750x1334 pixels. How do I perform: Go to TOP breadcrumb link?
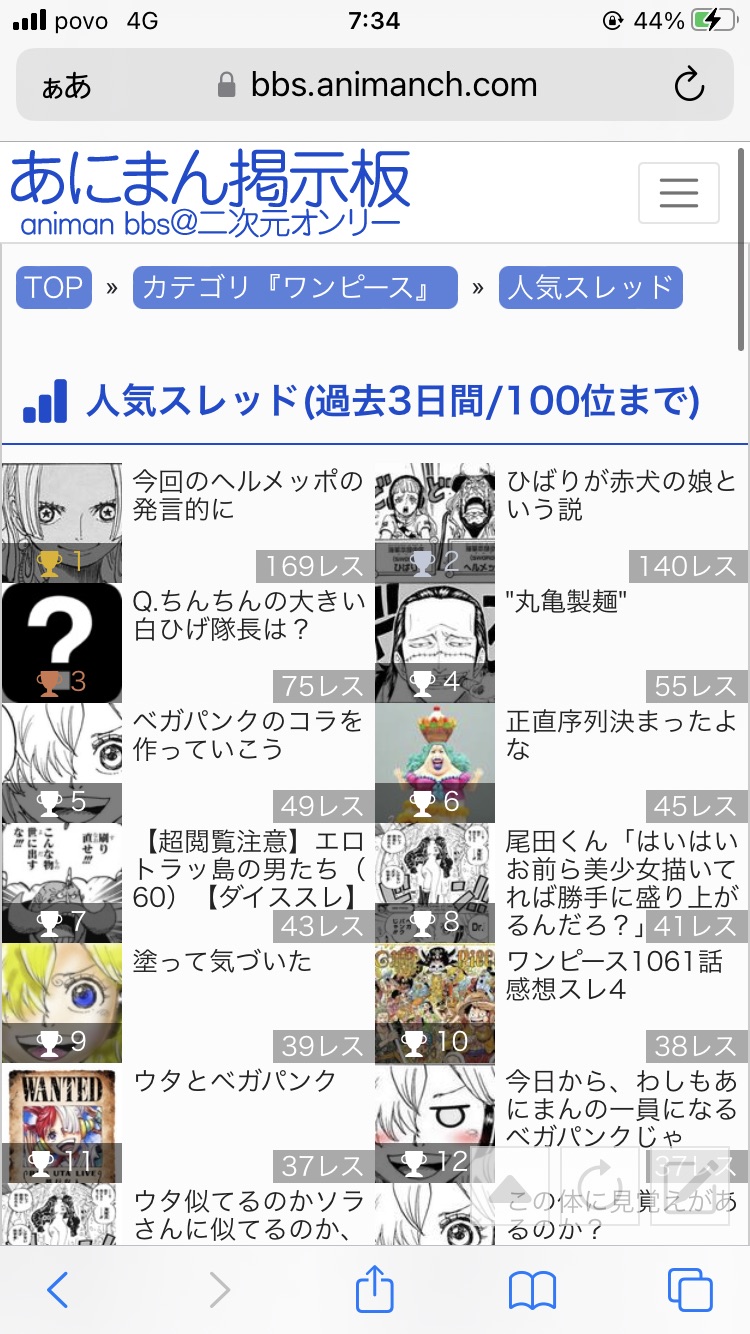[54, 288]
